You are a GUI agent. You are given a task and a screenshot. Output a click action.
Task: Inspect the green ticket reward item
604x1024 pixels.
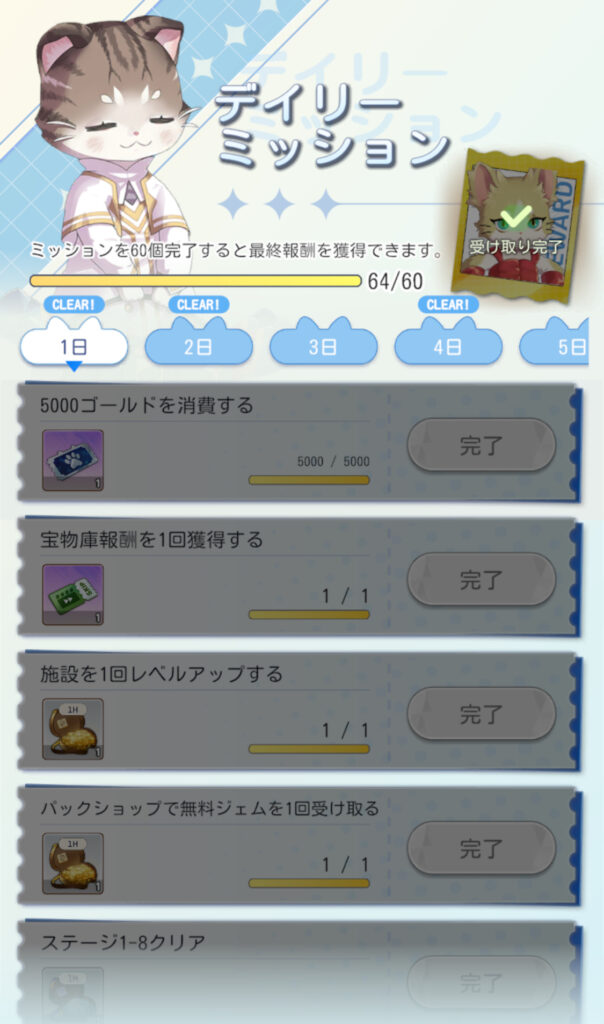tap(72, 594)
